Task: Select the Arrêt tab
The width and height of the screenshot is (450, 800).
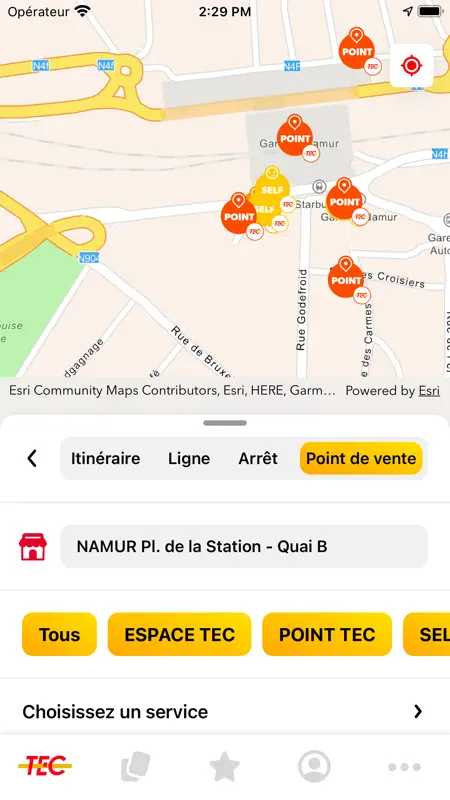Action: (x=258, y=458)
